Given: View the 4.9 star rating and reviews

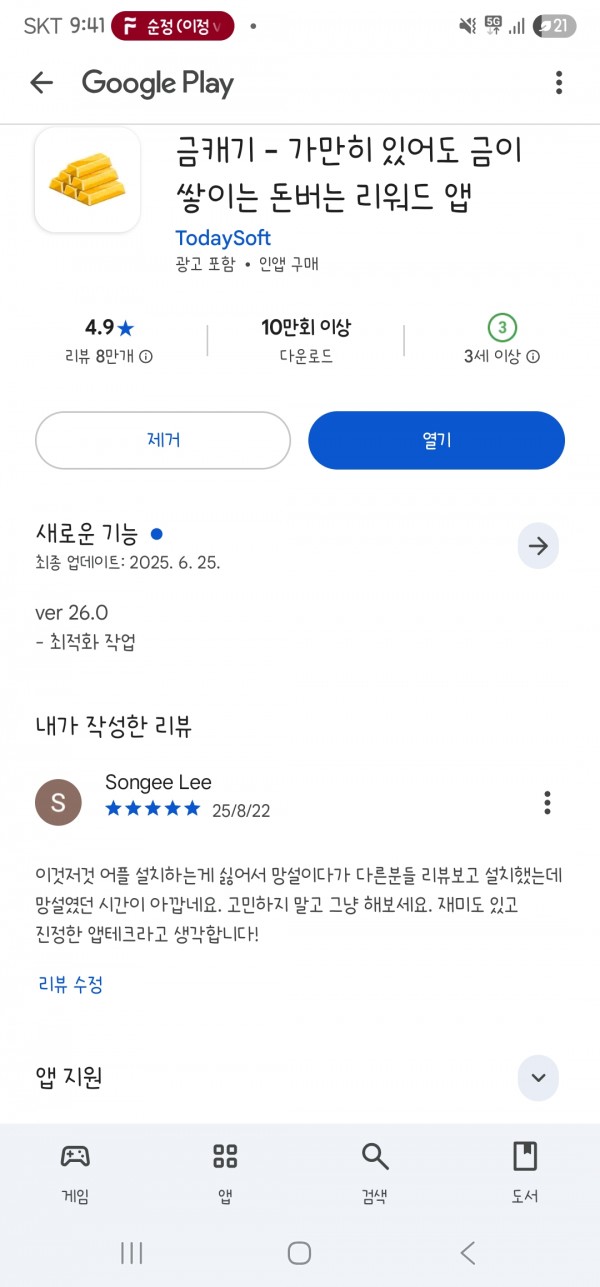Looking at the screenshot, I should [109, 340].
